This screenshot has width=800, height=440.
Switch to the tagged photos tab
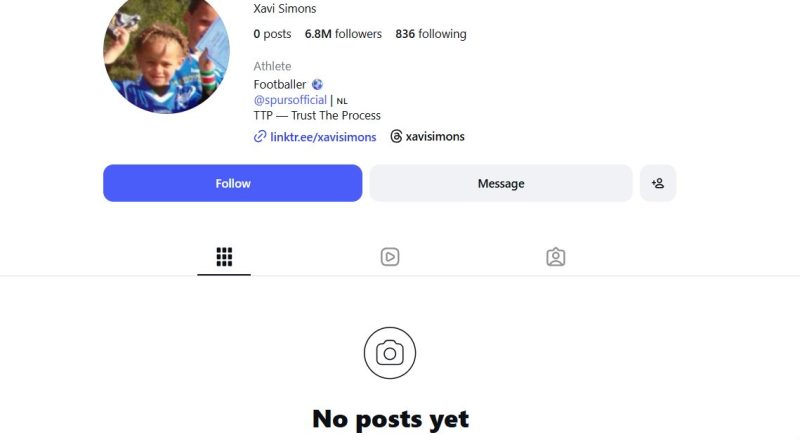coord(556,257)
